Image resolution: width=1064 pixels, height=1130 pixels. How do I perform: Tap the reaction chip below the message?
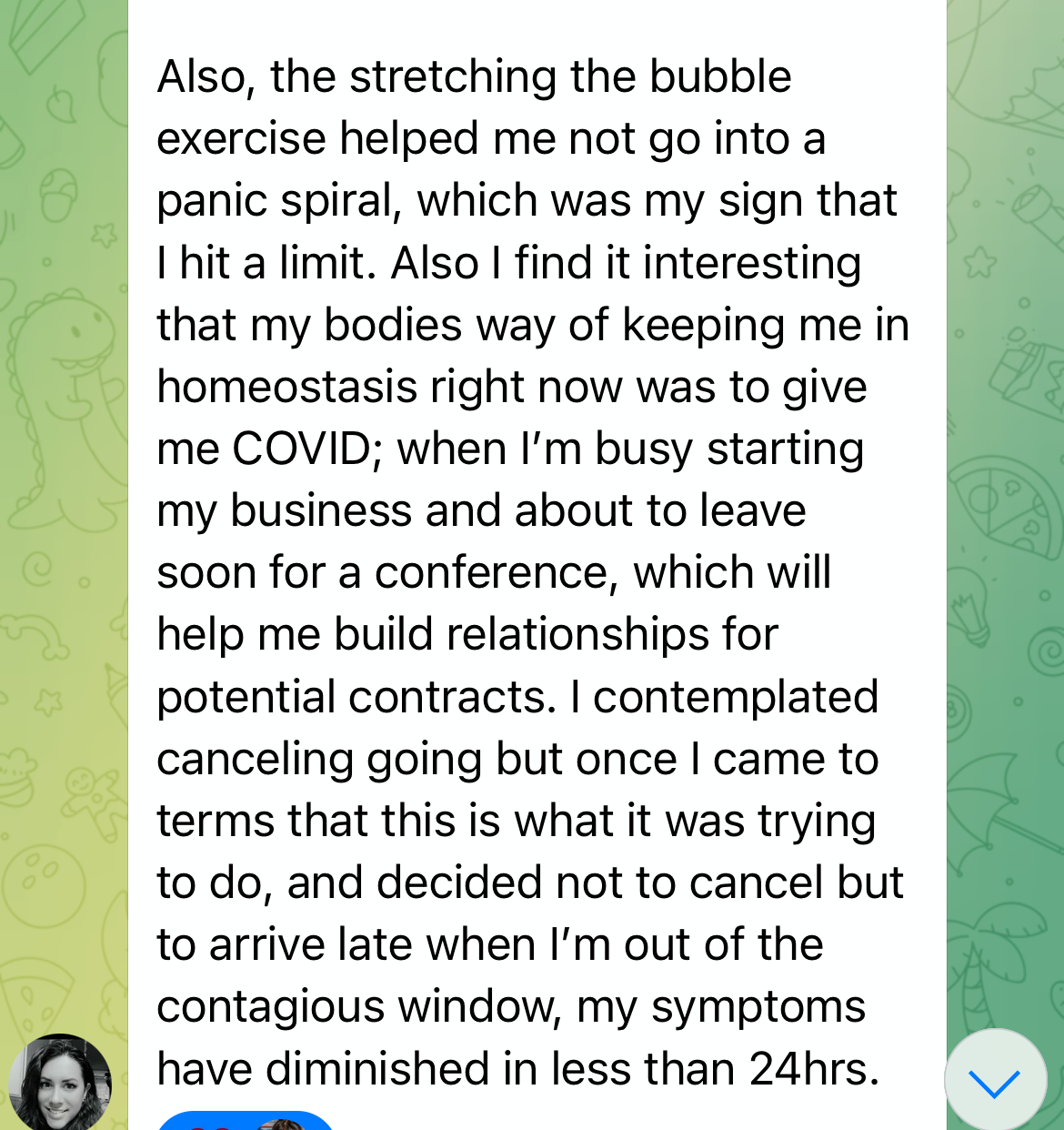click(244, 1121)
